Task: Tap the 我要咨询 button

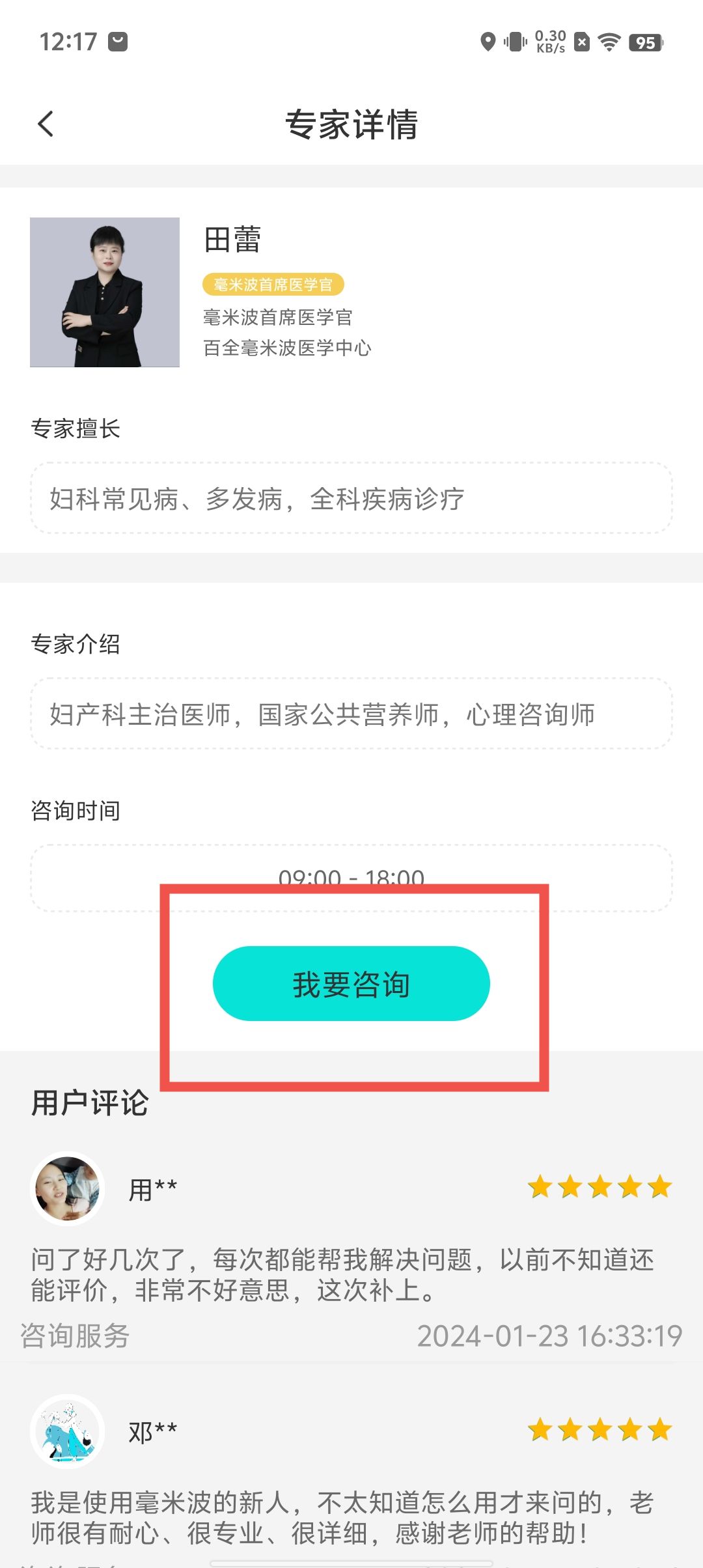Action: point(351,983)
